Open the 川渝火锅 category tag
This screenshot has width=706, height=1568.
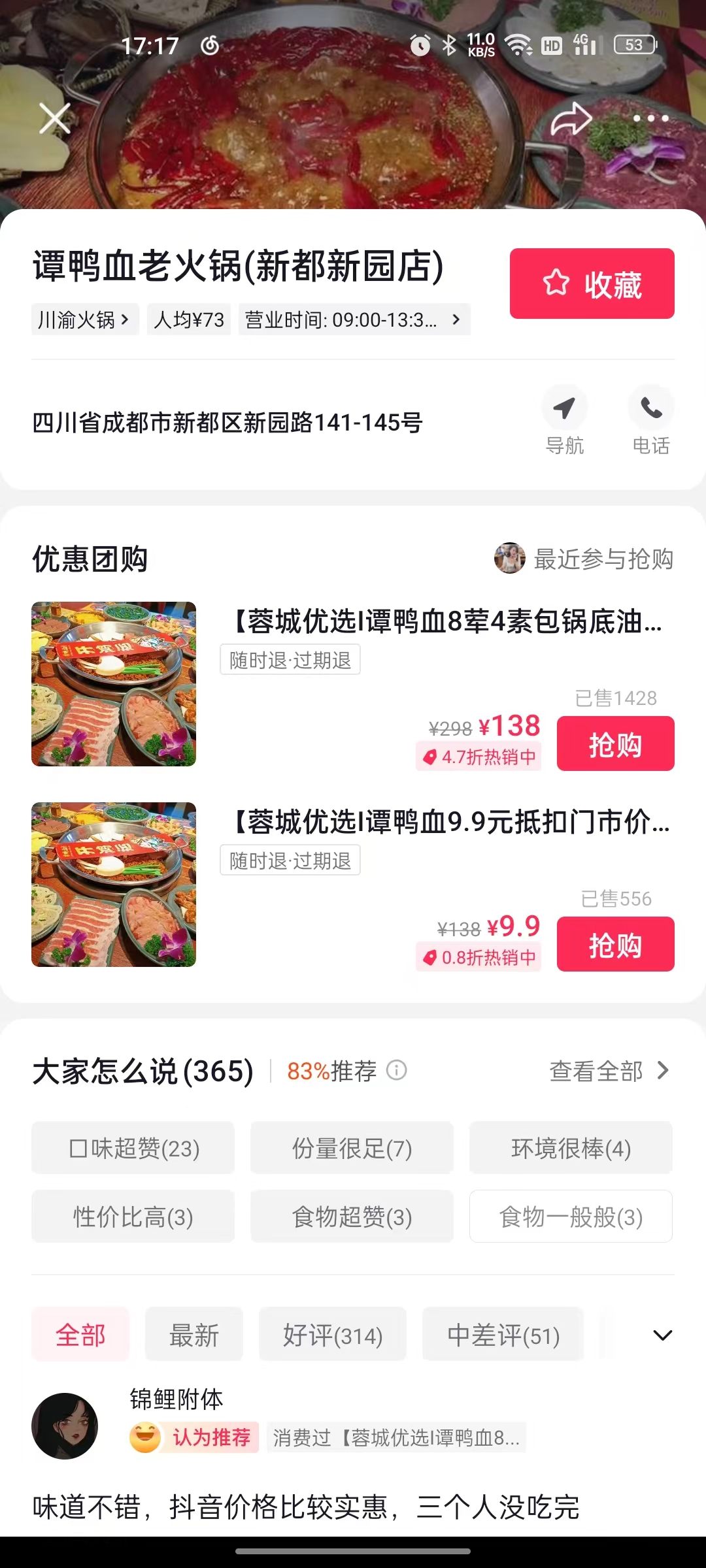84,319
